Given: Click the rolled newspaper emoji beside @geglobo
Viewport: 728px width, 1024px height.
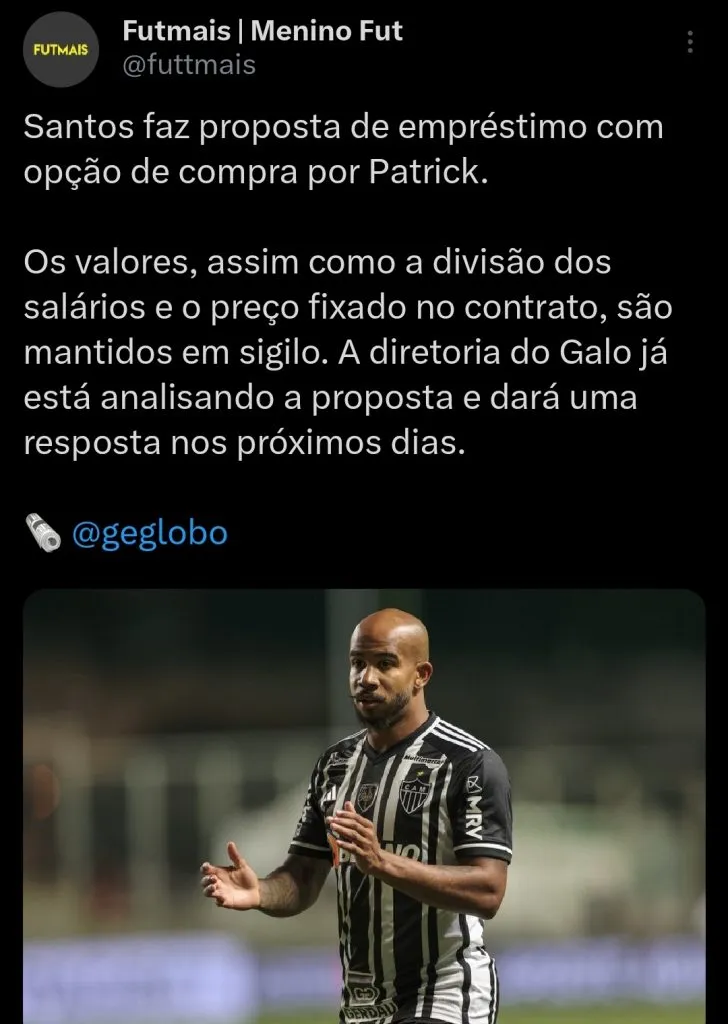Looking at the screenshot, I should coord(42,531).
